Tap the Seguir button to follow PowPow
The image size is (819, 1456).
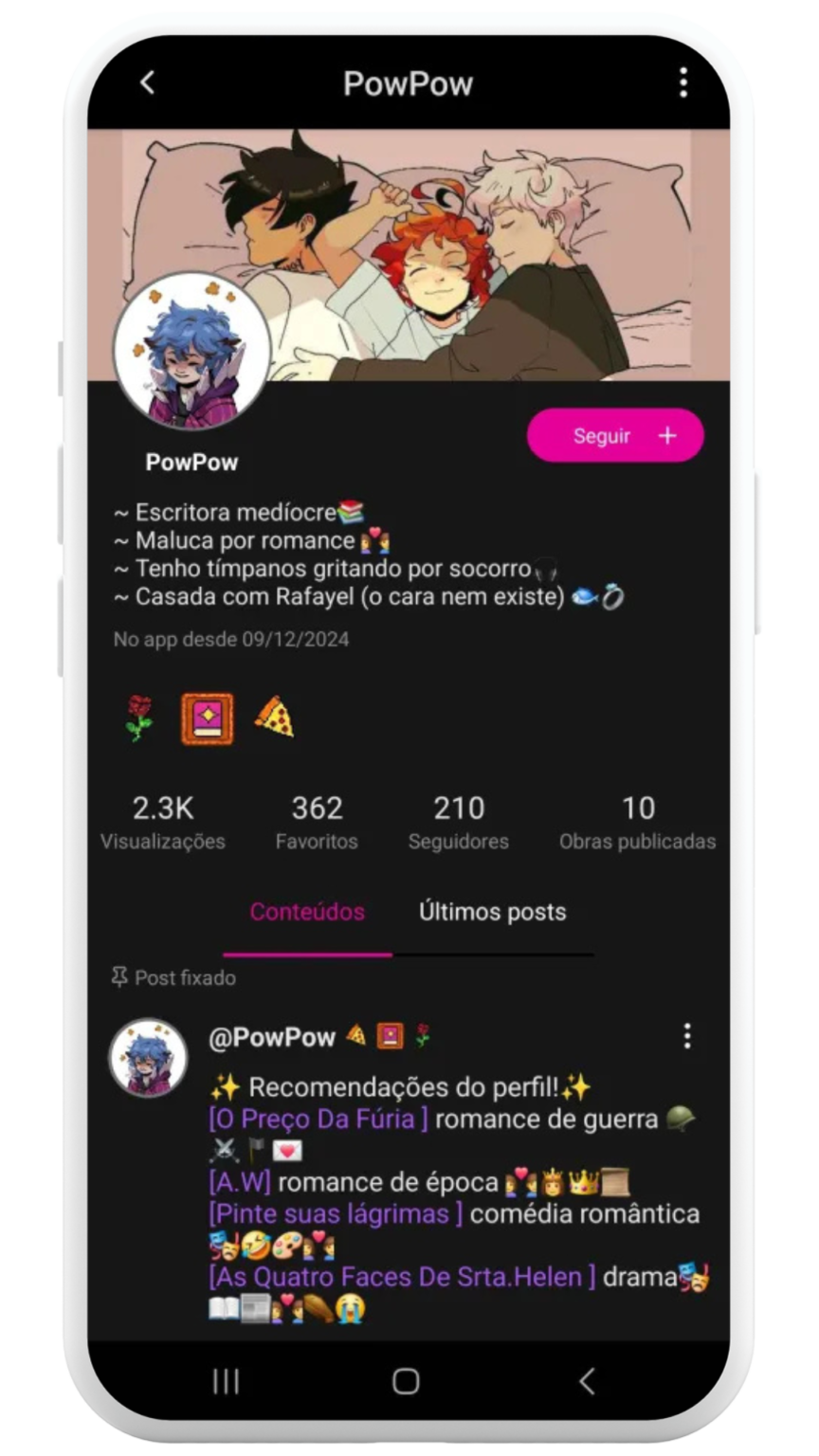614,435
